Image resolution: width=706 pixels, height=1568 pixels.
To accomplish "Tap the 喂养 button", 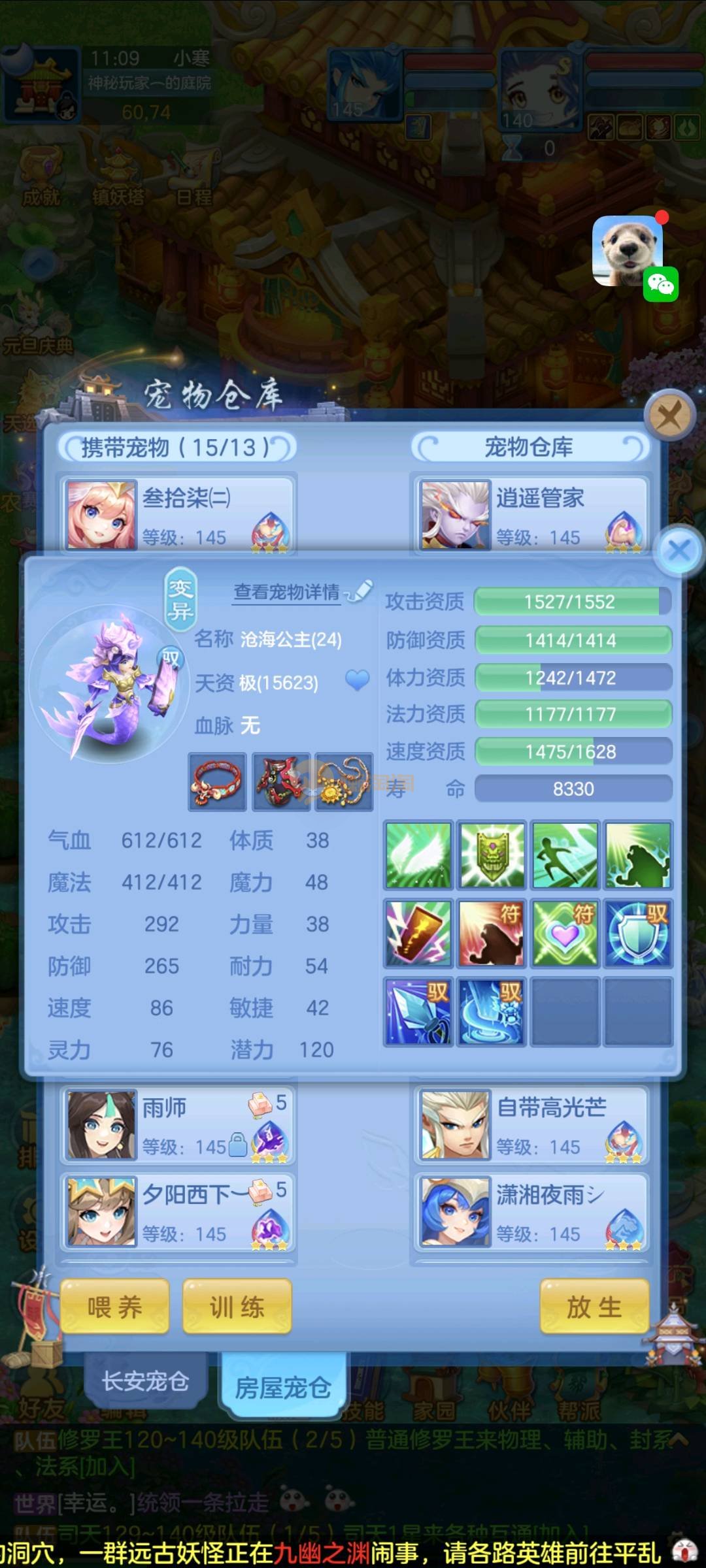I will click(115, 1307).
